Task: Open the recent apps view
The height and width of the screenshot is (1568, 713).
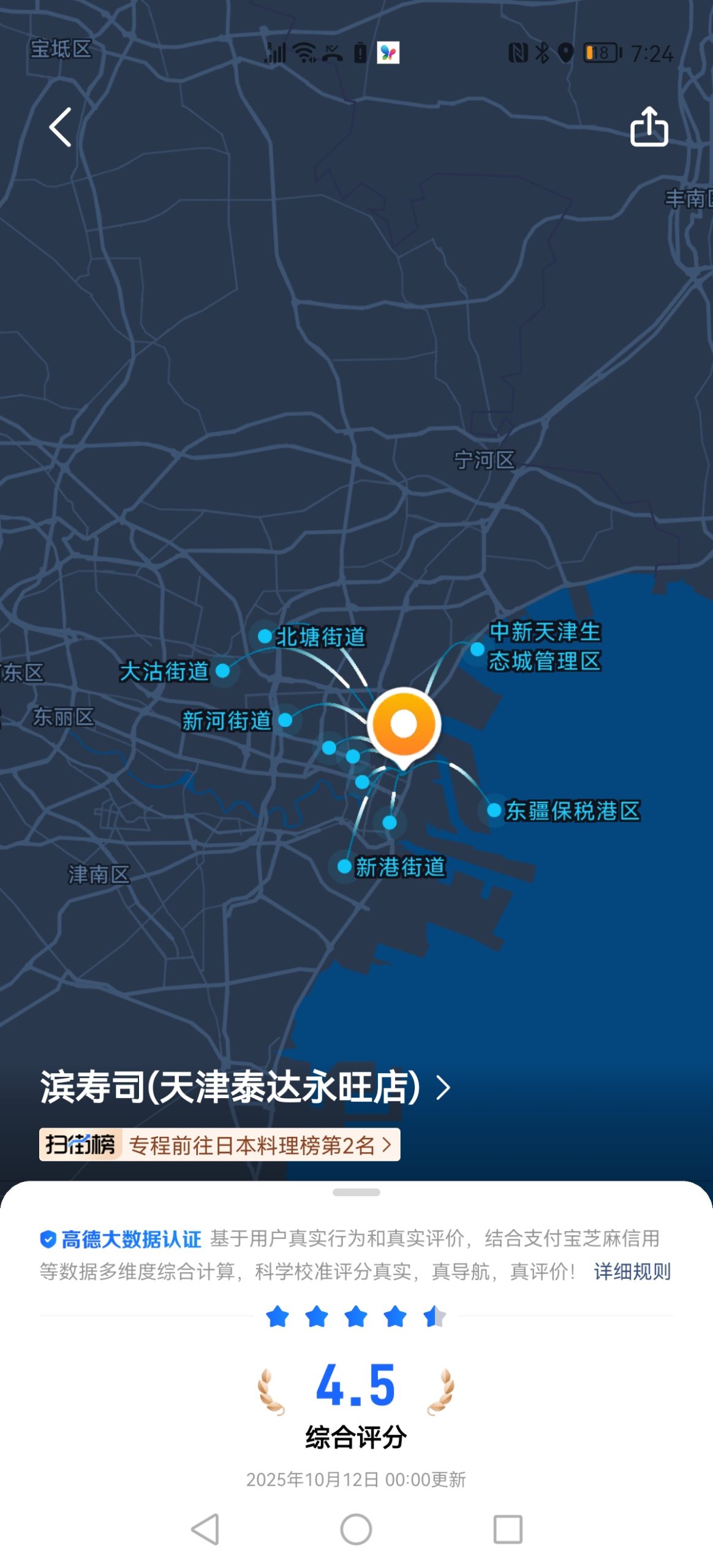Action: click(507, 1529)
